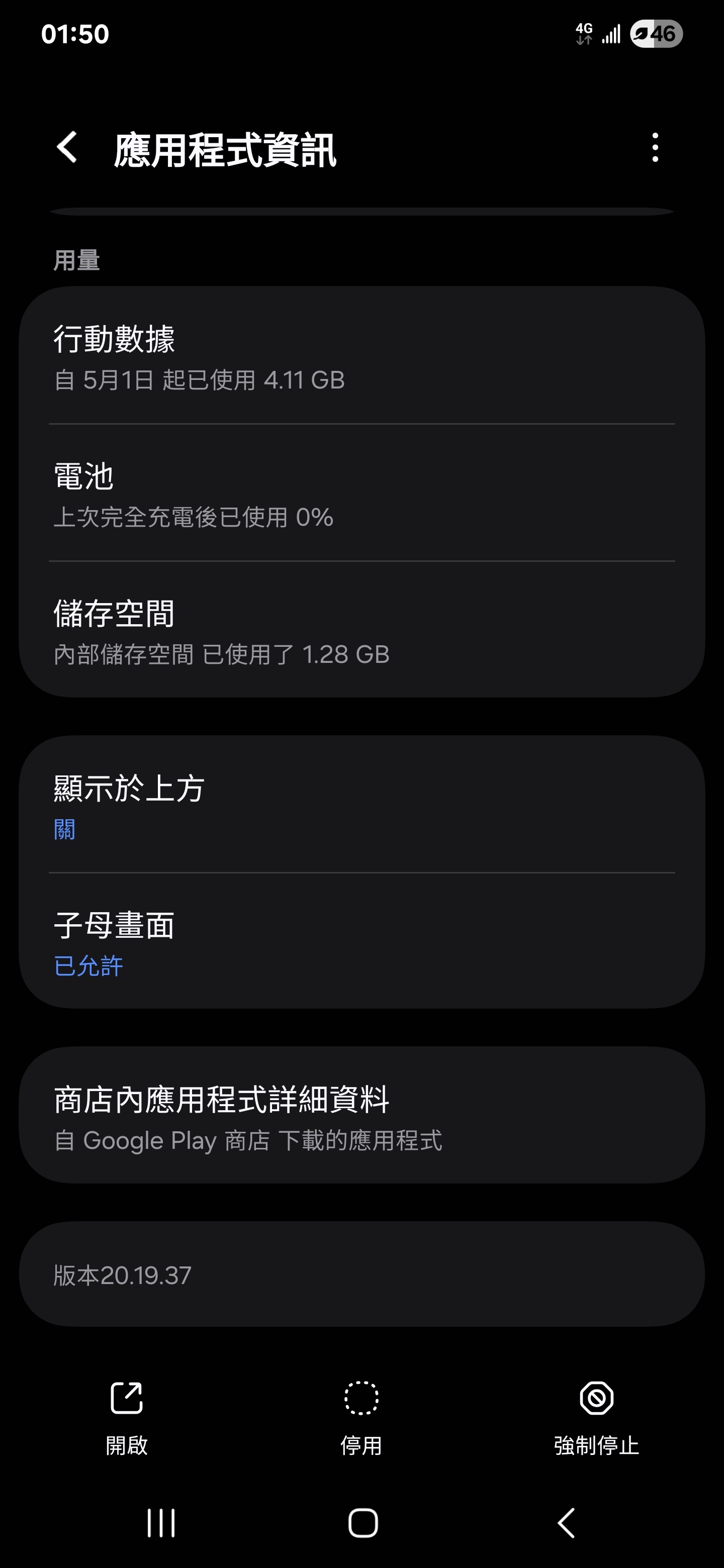This screenshot has height=1568, width=724.
Task: Tap the system home button
Action: click(363, 1523)
